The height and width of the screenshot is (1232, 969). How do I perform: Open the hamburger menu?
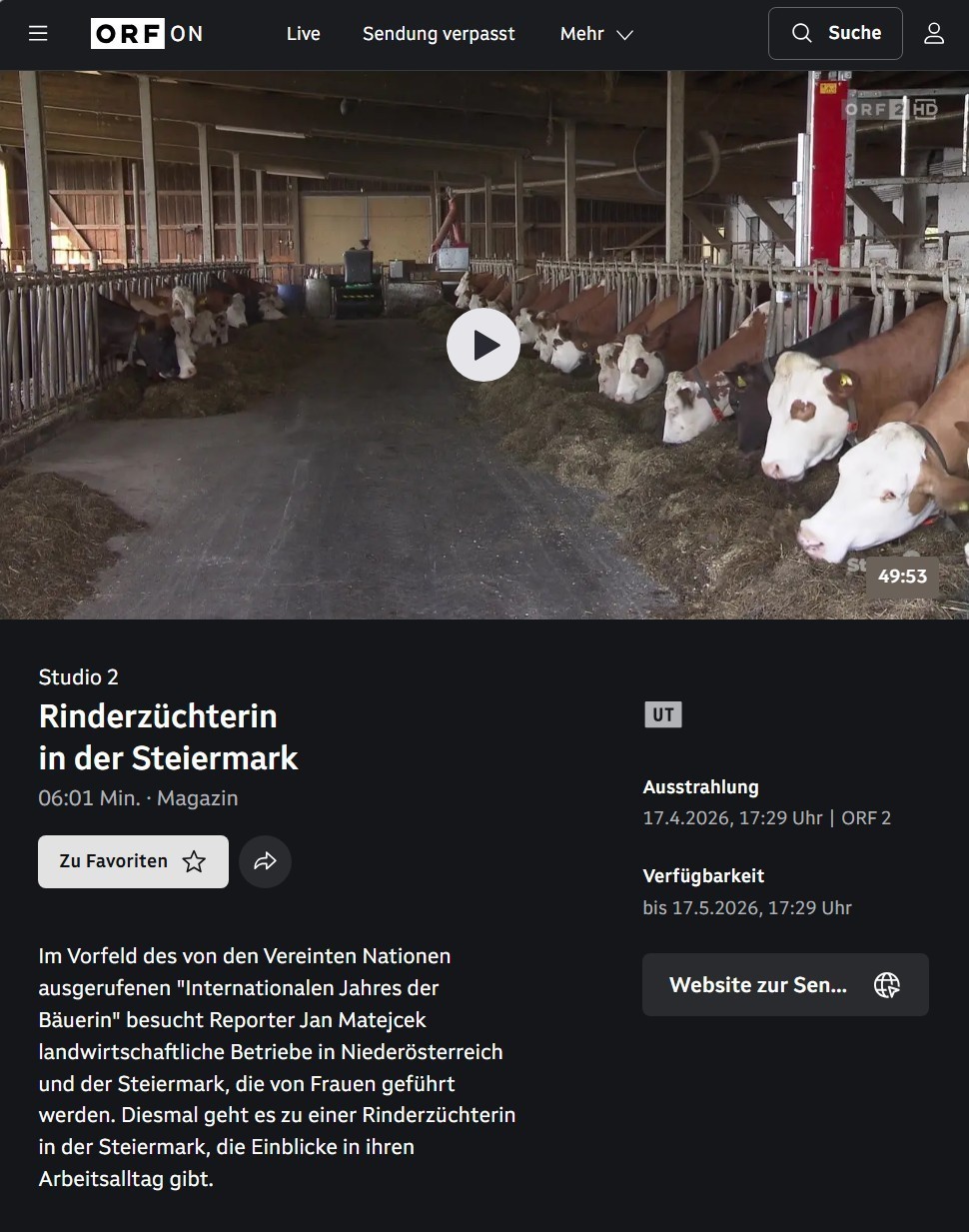tap(38, 34)
